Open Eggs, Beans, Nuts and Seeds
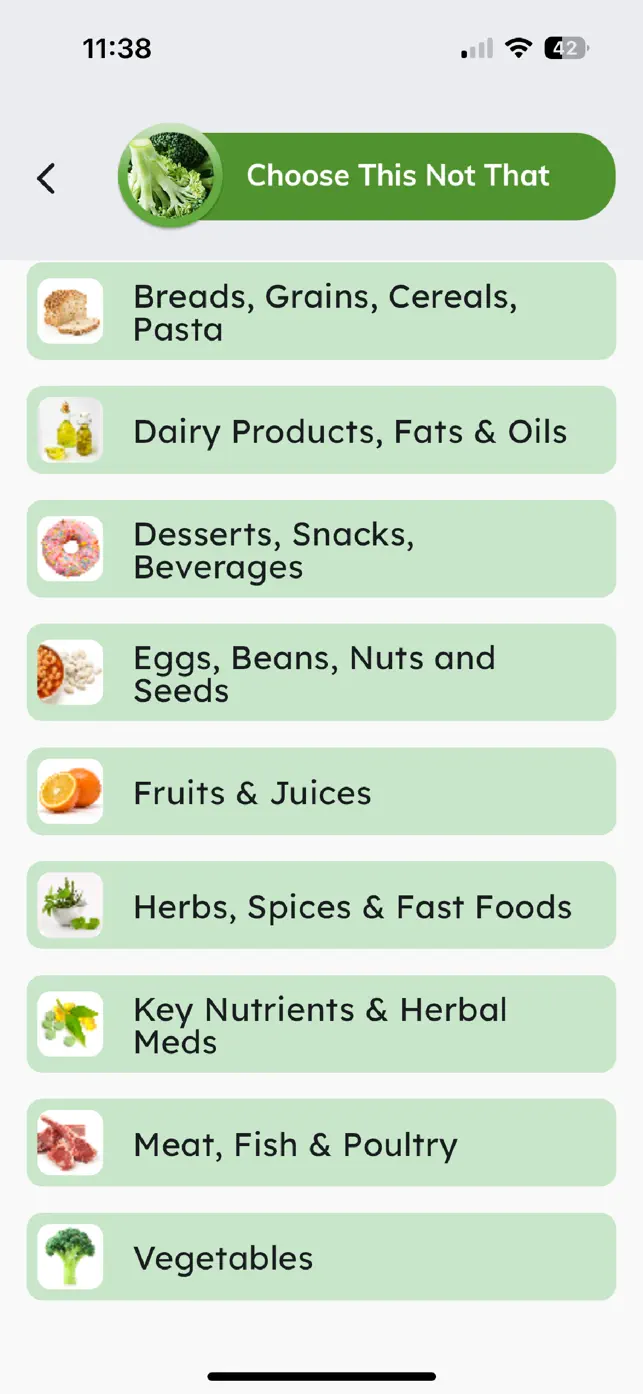The image size is (643, 1394). pos(321,673)
